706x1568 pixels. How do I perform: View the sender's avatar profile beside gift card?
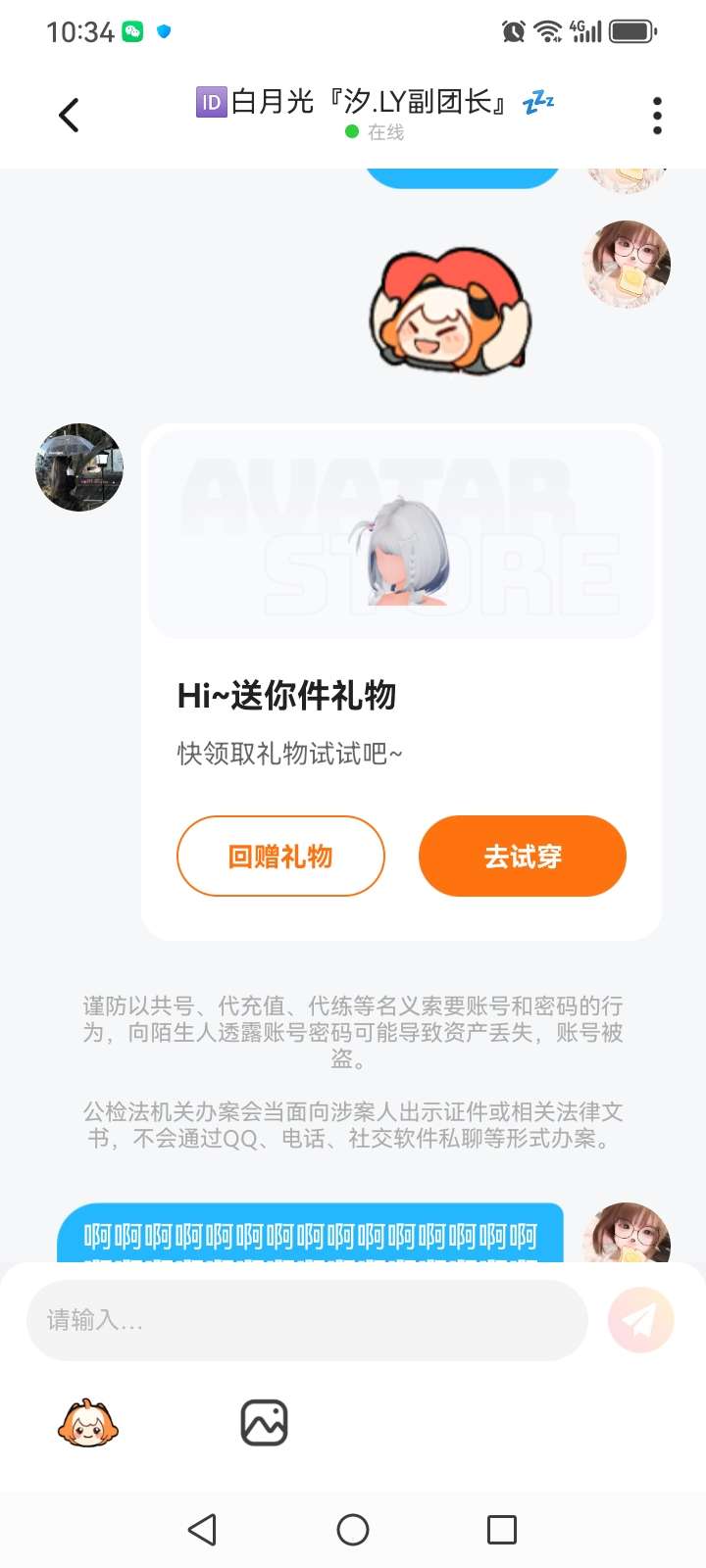pos(79,467)
